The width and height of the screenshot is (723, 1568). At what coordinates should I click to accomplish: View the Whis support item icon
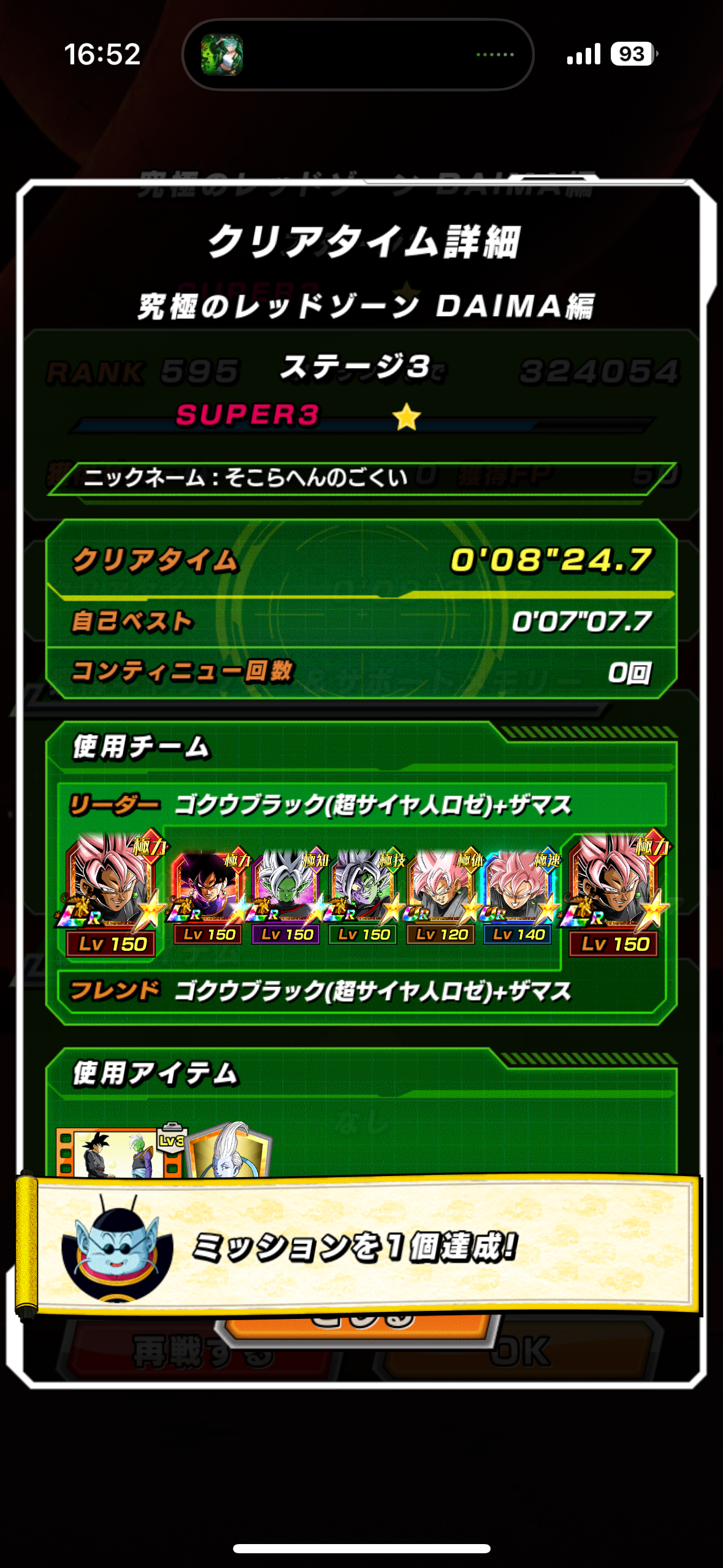coord(230,1151)
